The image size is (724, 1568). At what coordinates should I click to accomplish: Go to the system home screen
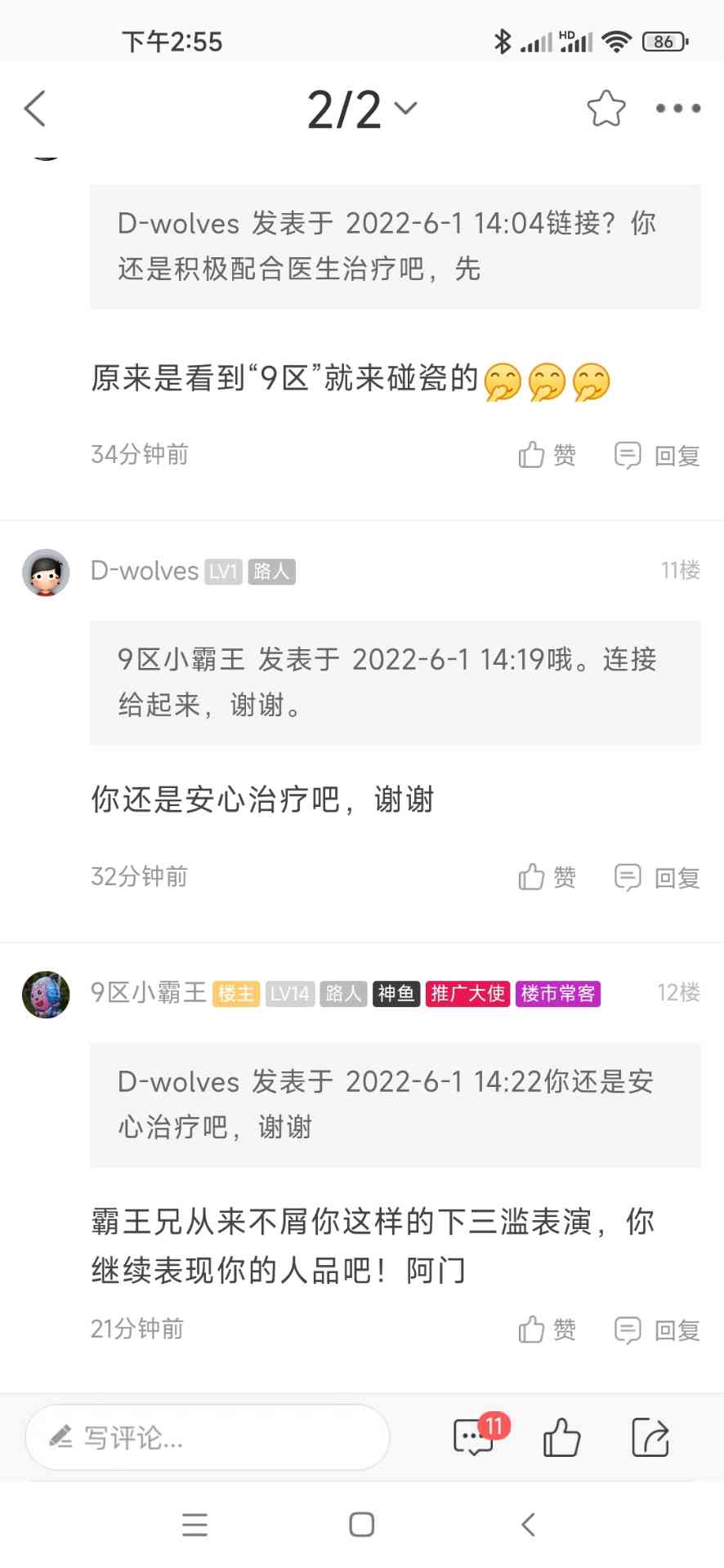click(361, 1524)
